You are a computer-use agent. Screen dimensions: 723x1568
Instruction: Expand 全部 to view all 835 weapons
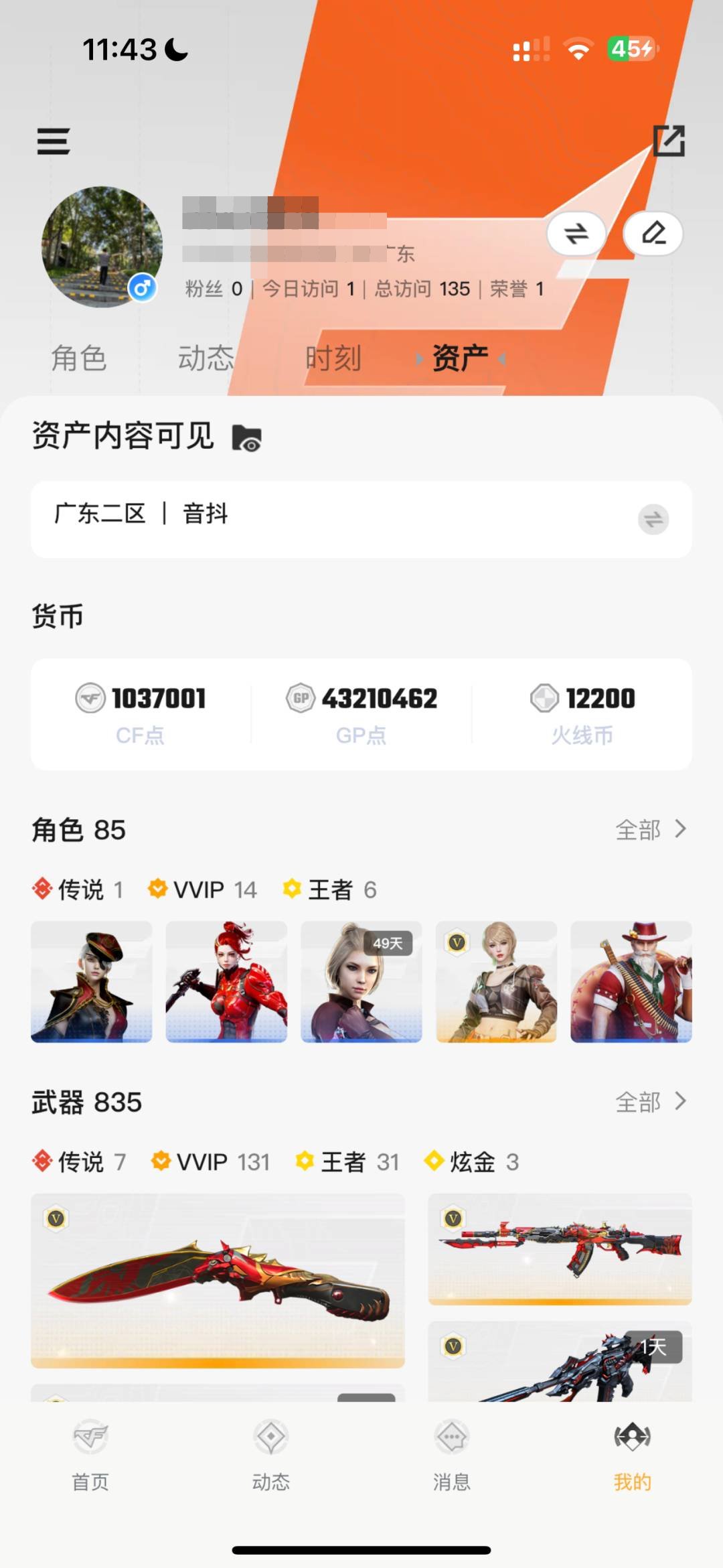pyautogui.click(x=649, y=1102)
